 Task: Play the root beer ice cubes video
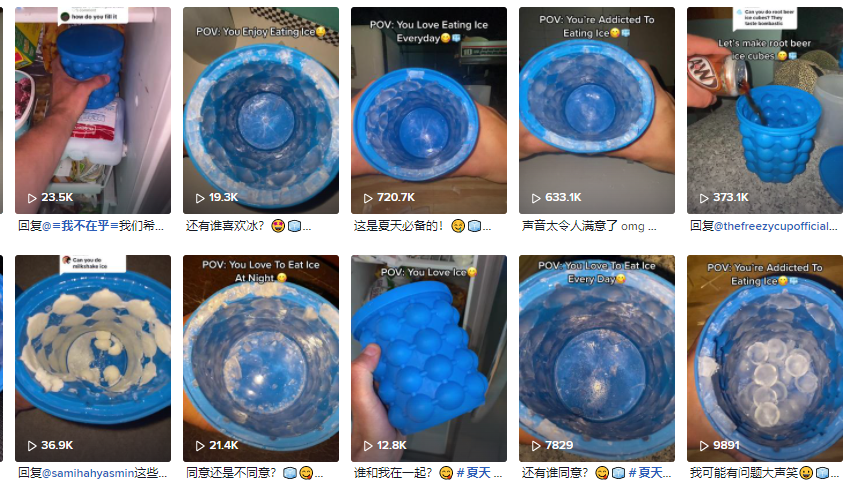764,110
